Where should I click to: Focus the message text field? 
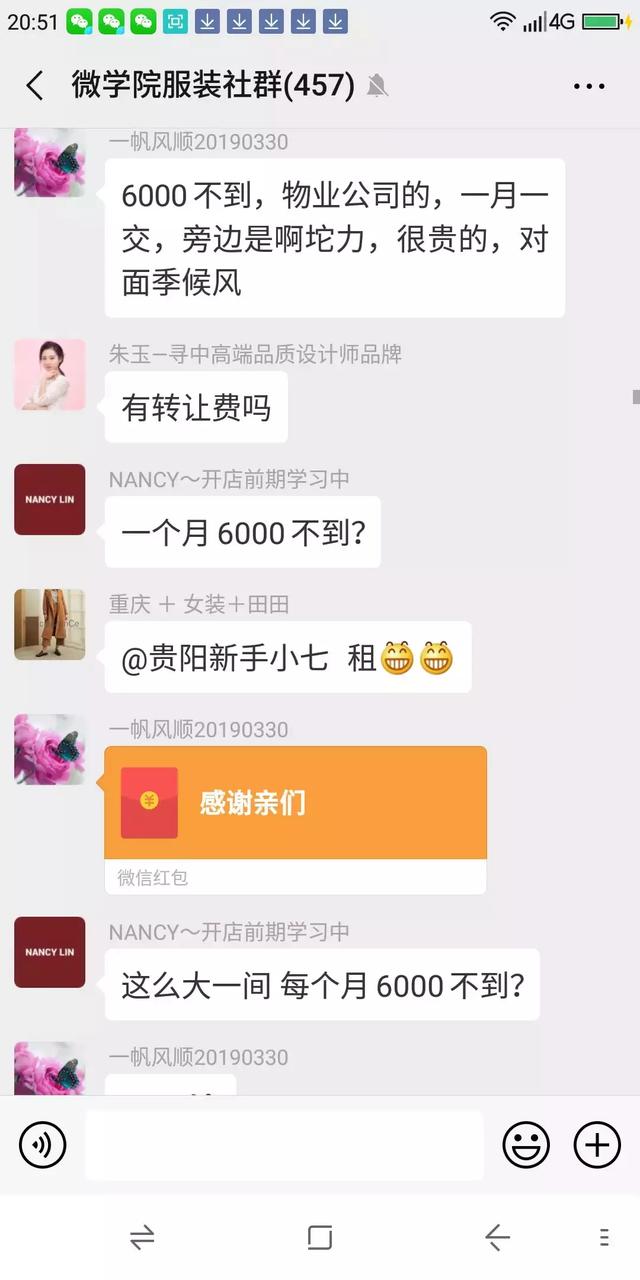[284, 1145]
